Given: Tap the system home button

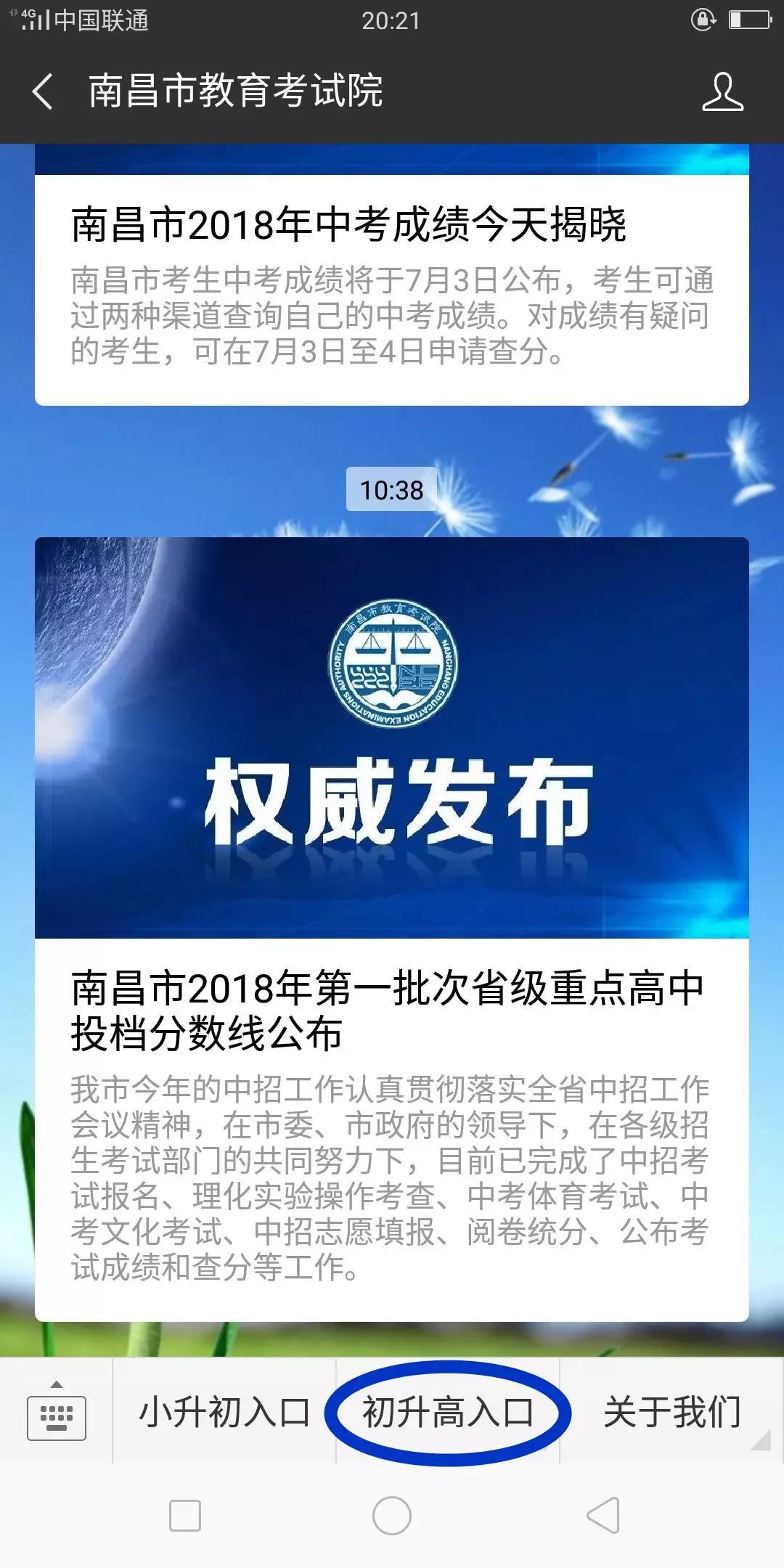Looking at the screenshot, I should pos(391,1516).
